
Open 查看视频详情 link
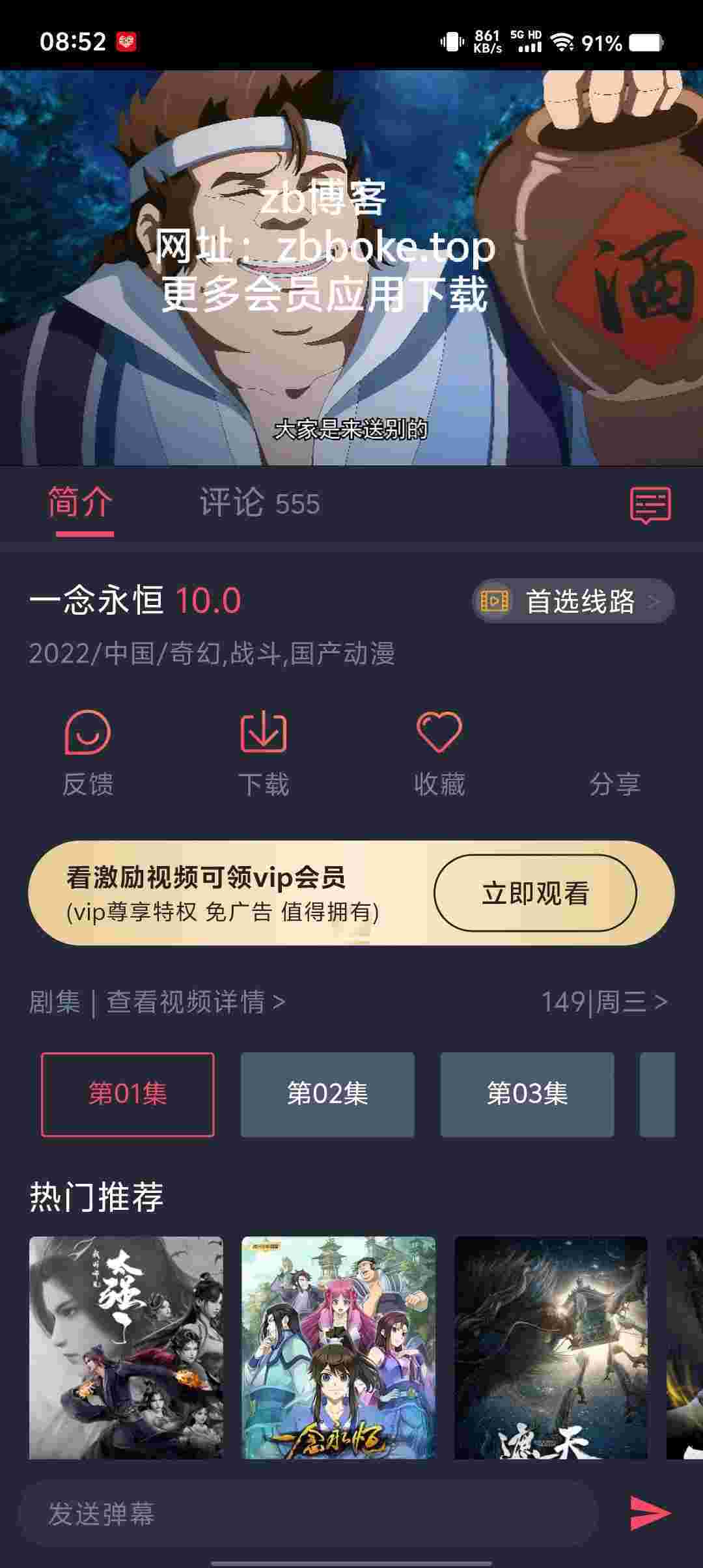click(x=195, y=1001)
